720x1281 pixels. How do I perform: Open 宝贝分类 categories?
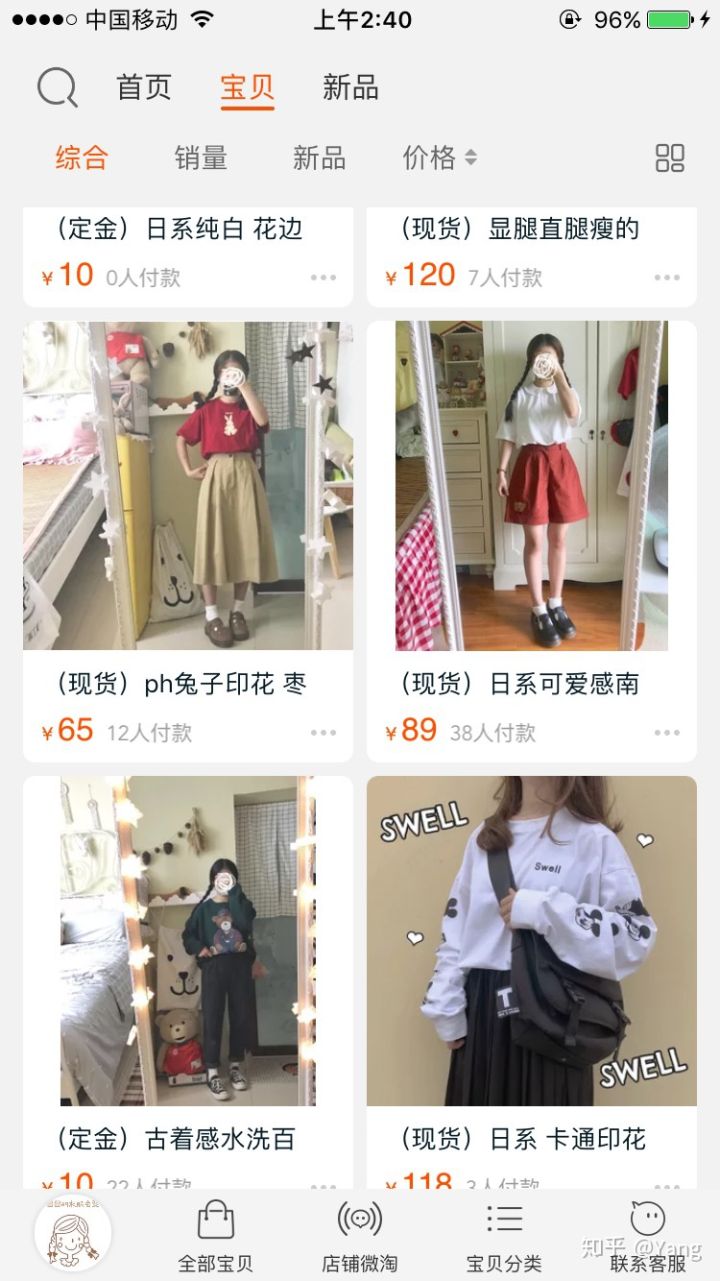[504, 1236]
